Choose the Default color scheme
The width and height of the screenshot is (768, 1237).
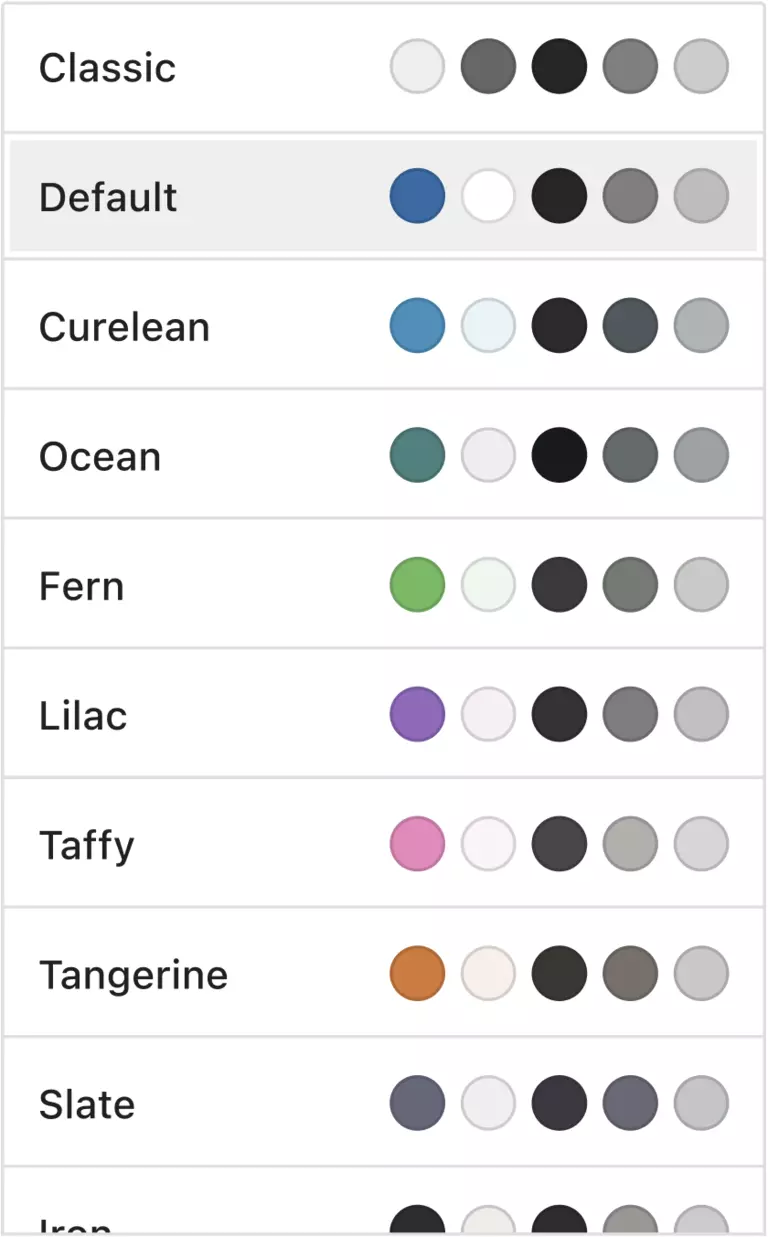point(108,197)
